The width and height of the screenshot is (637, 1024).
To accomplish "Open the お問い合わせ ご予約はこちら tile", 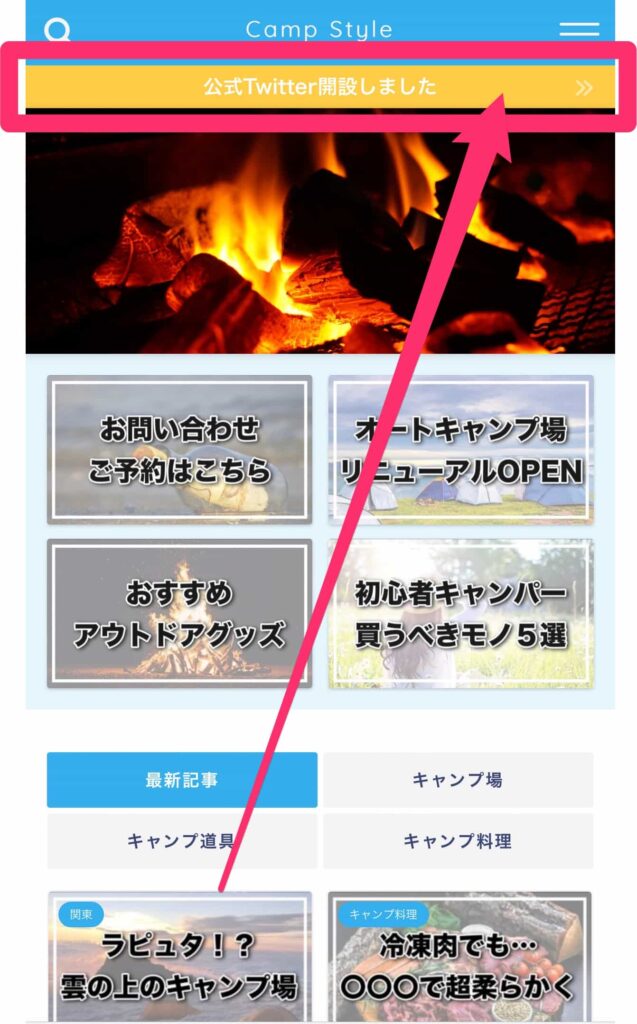I will click(x=180, y=449).
